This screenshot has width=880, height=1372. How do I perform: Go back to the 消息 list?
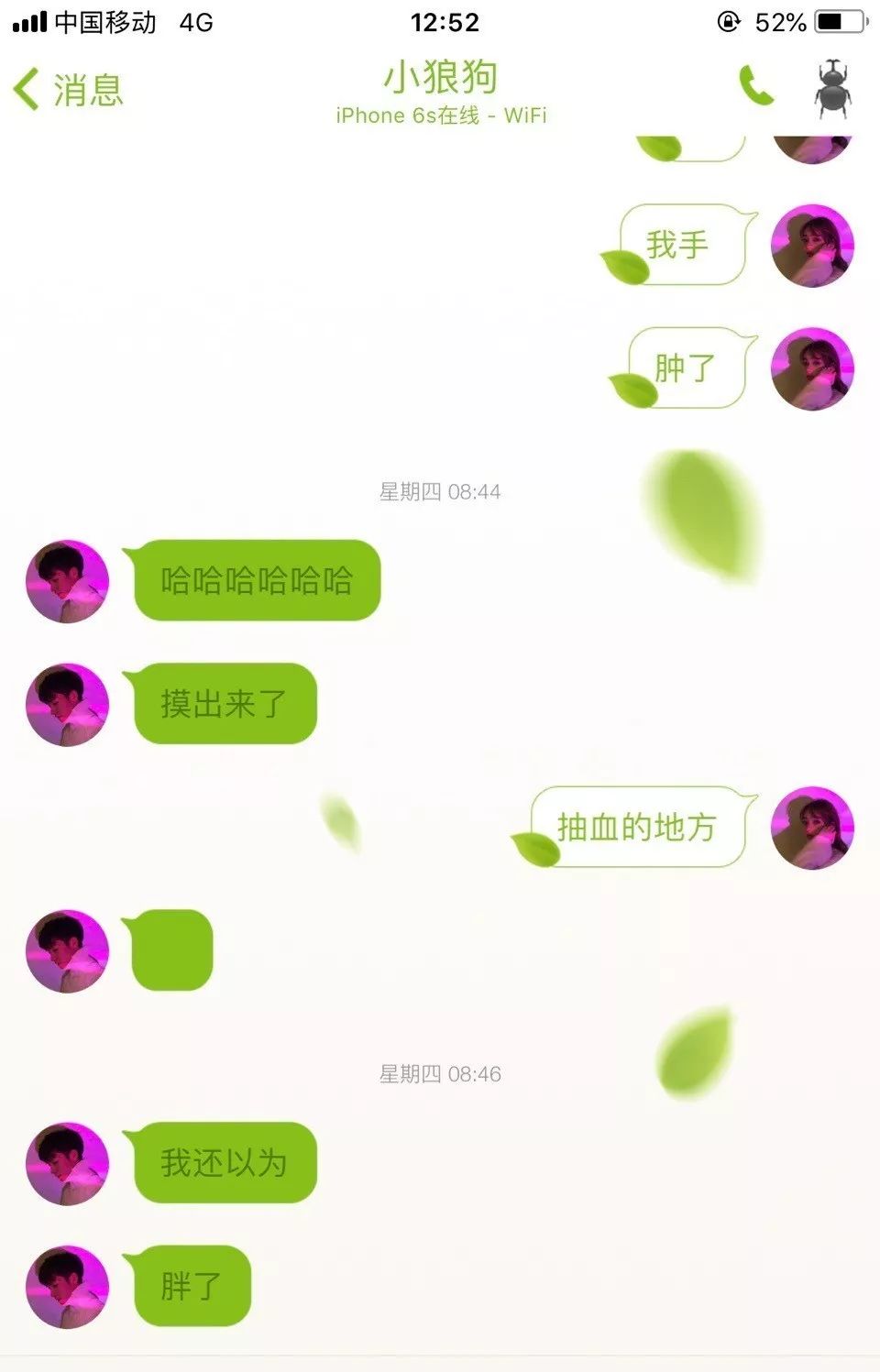tap(69, 90)
